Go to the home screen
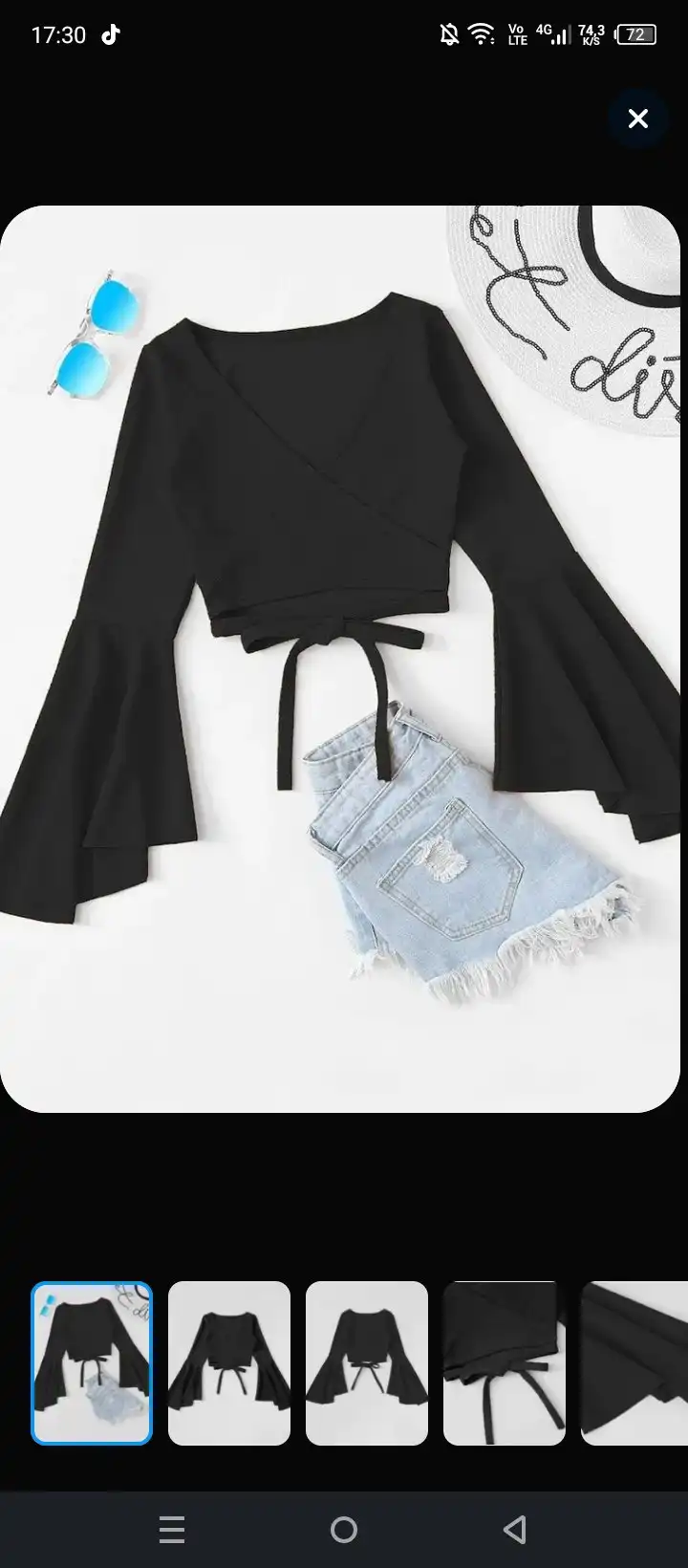The height and width of the screenshot is (1568, 688). pyautogui.click(x=344, y=1530)
